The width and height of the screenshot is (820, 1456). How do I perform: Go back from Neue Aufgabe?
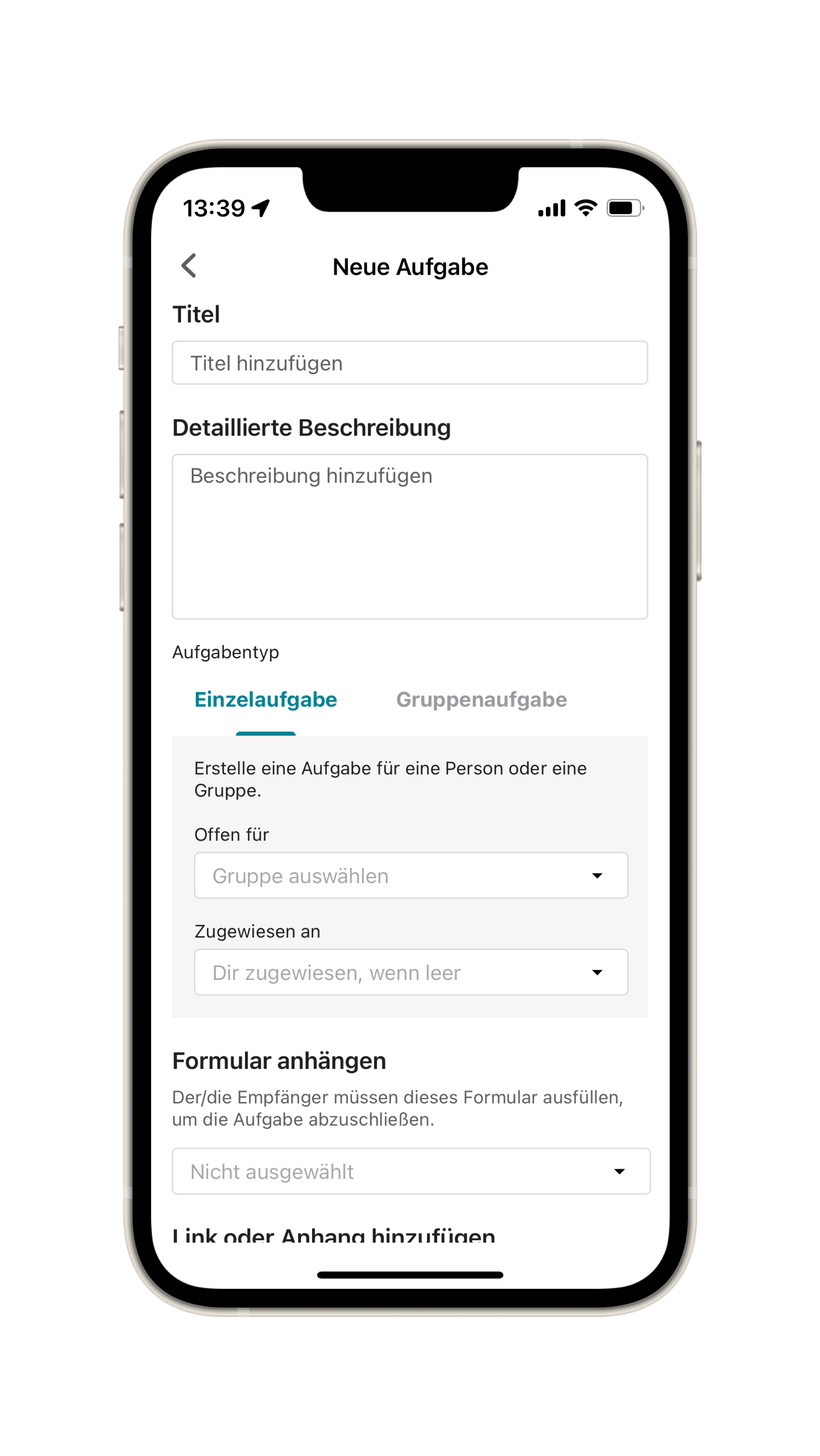click(x=189, y=265)
